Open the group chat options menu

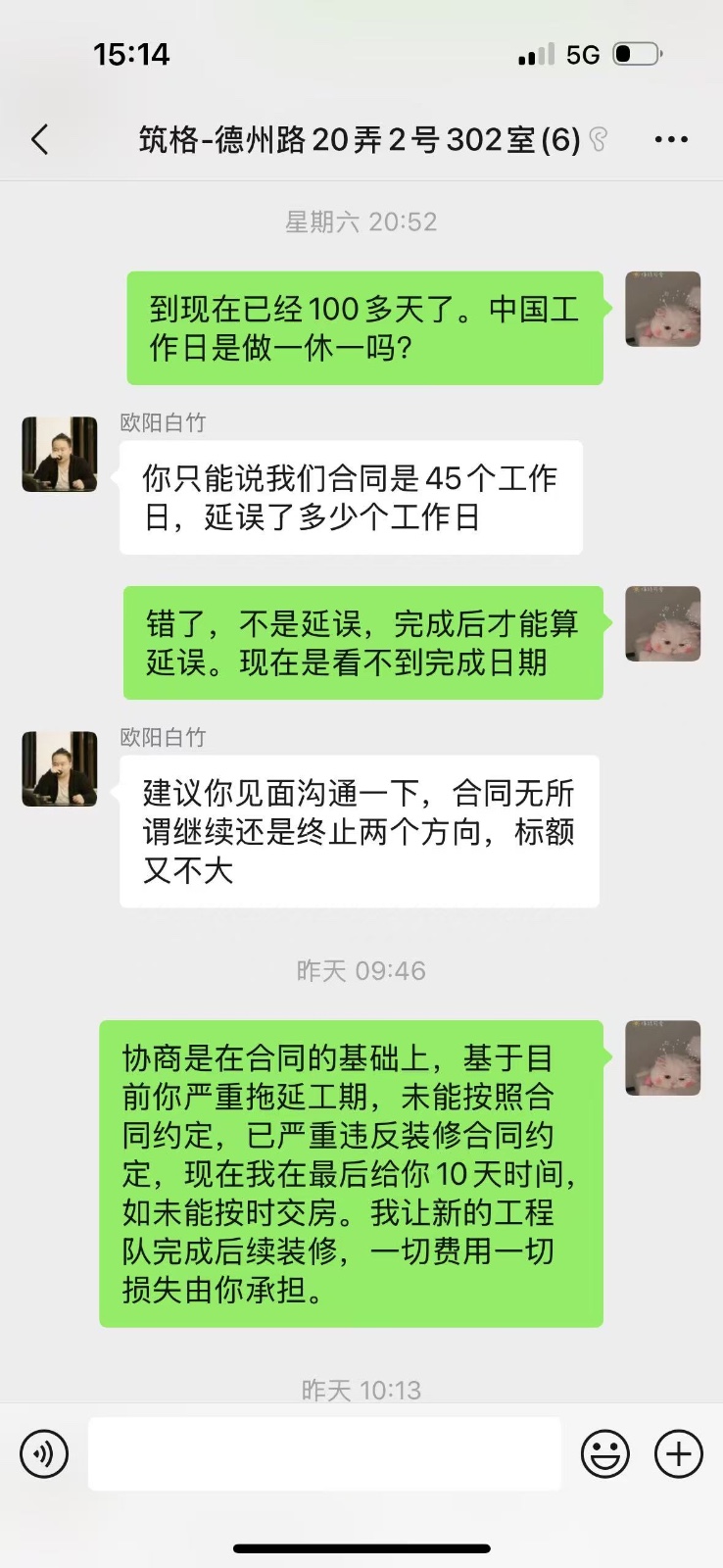coord(671,140)
